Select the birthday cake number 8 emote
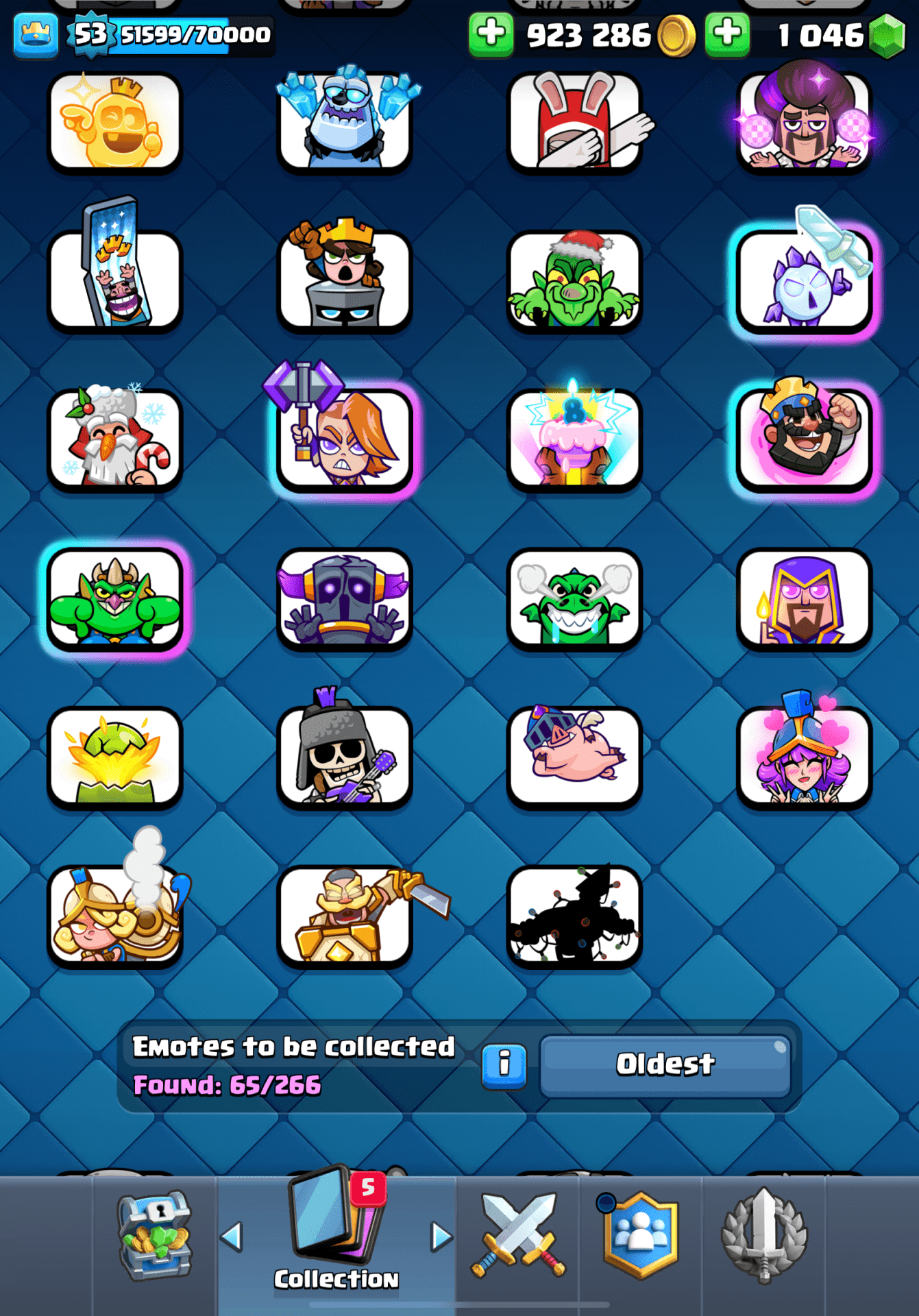Image resolution: width=919 pixels, height=1316 pixels. click(x=574, y=439)
